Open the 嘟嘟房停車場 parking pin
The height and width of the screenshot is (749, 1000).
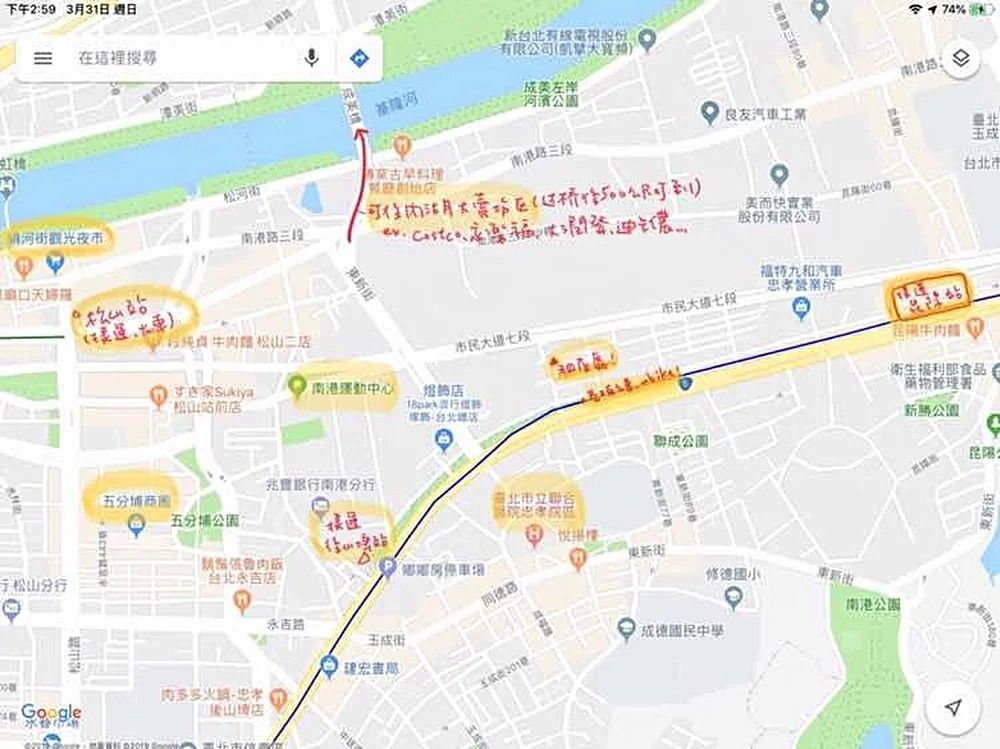(x=386, y=567)
